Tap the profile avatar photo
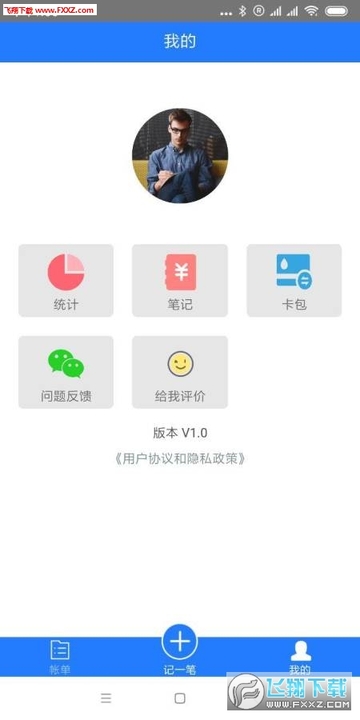Screen dimensions: 360x720 (x=180, y=156)
